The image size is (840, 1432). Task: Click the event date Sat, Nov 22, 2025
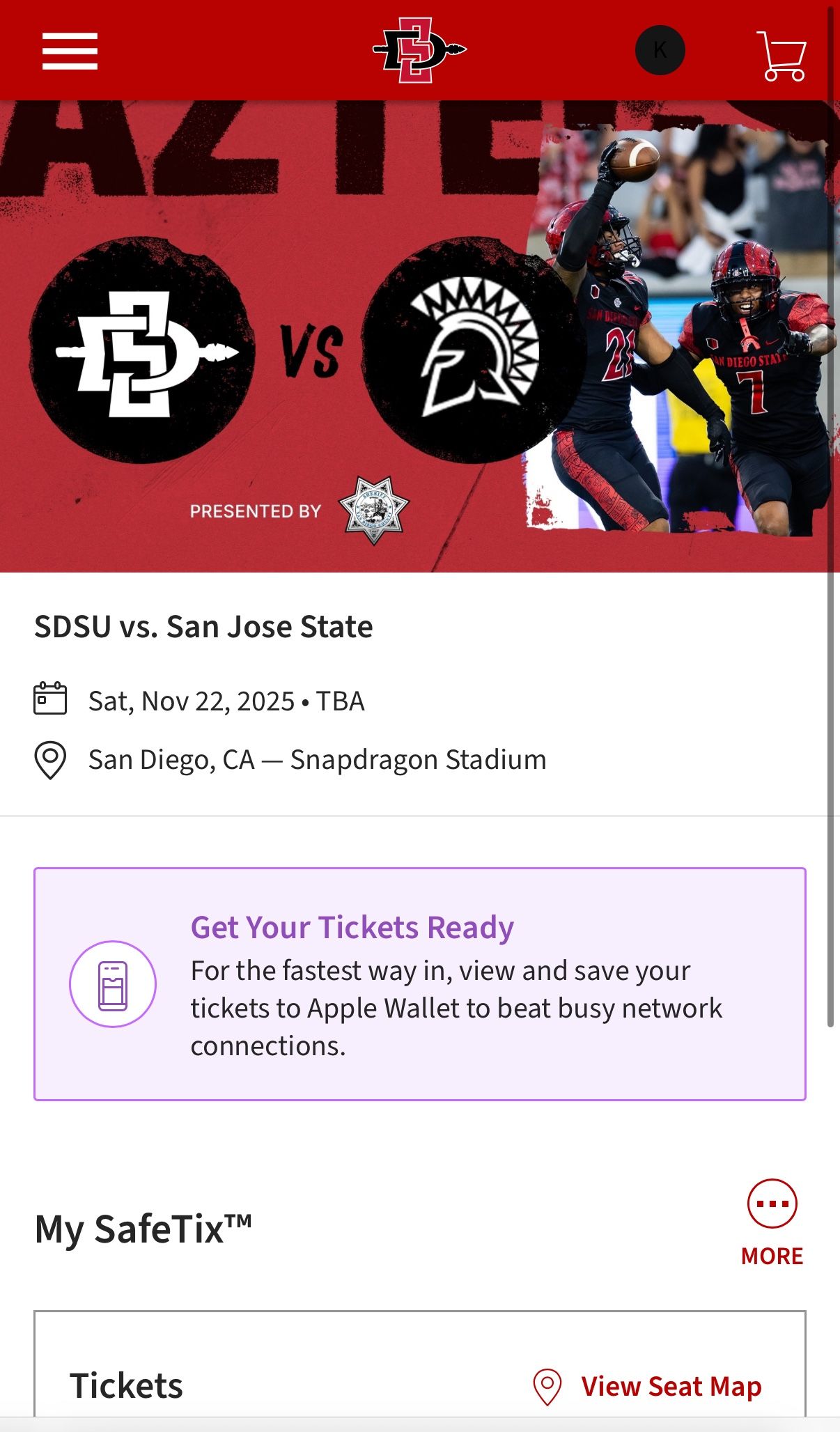(x=226, y=701)
